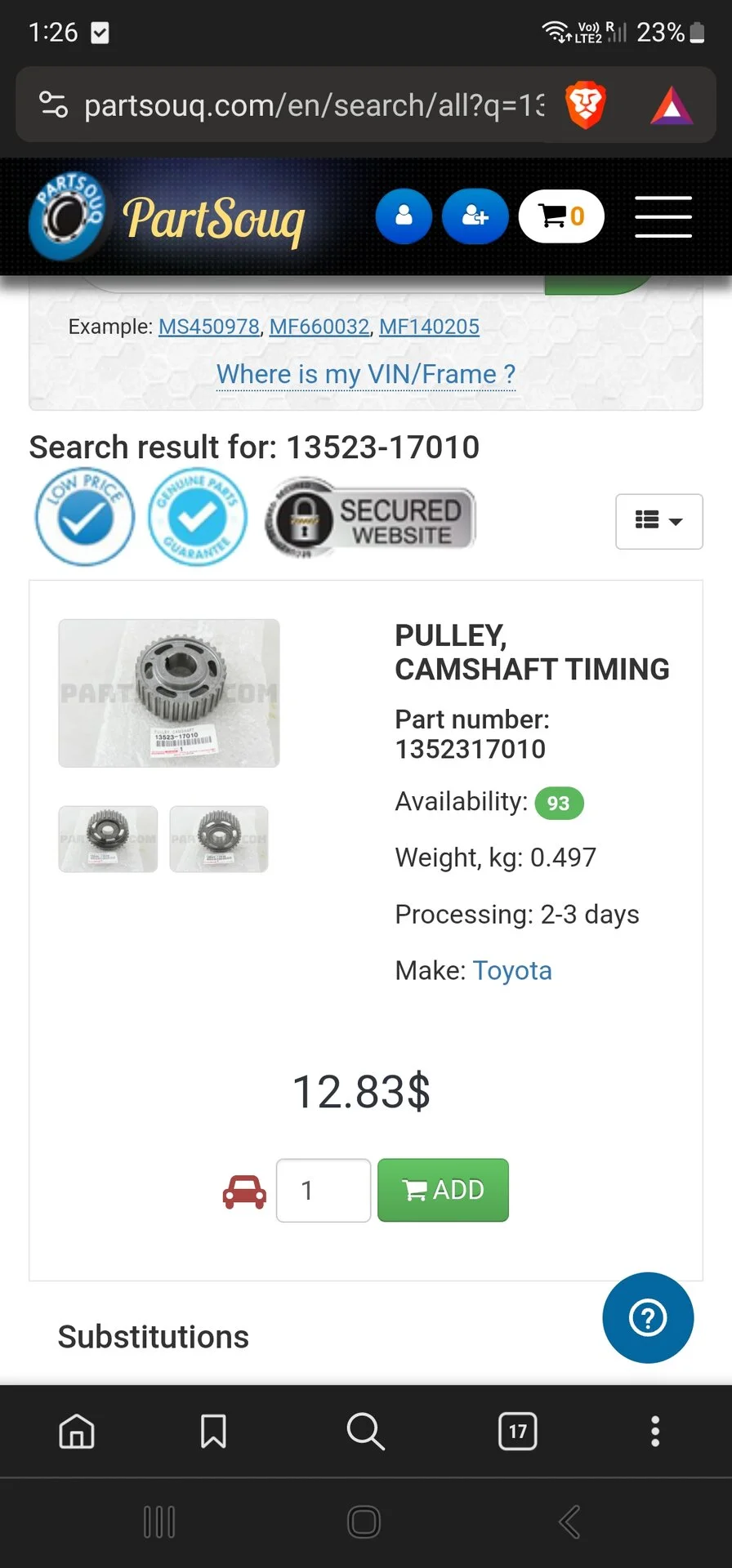The height and width of the screenshot is (1568, 732).
Task: Open the main pulley product image
Action: pos(169,693)
